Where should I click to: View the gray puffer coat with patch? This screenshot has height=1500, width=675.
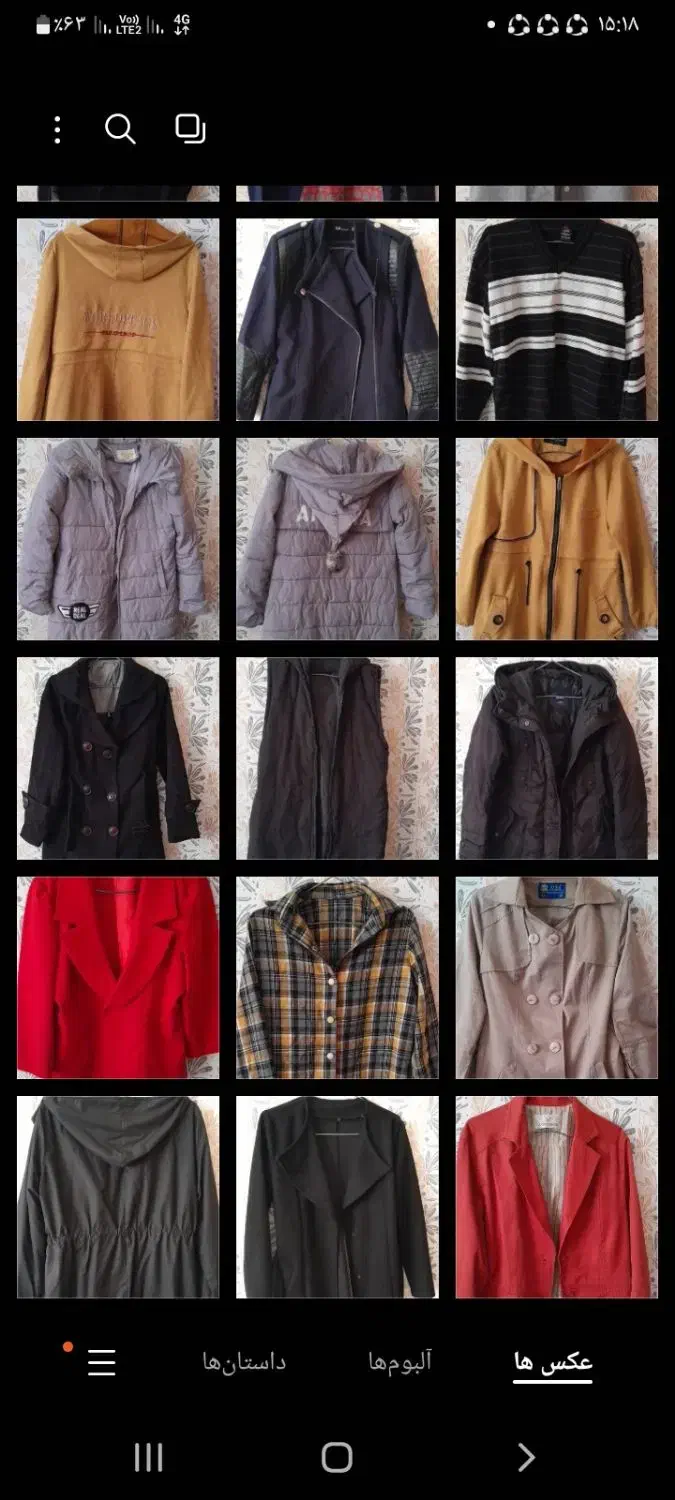[x=118, y=539]
